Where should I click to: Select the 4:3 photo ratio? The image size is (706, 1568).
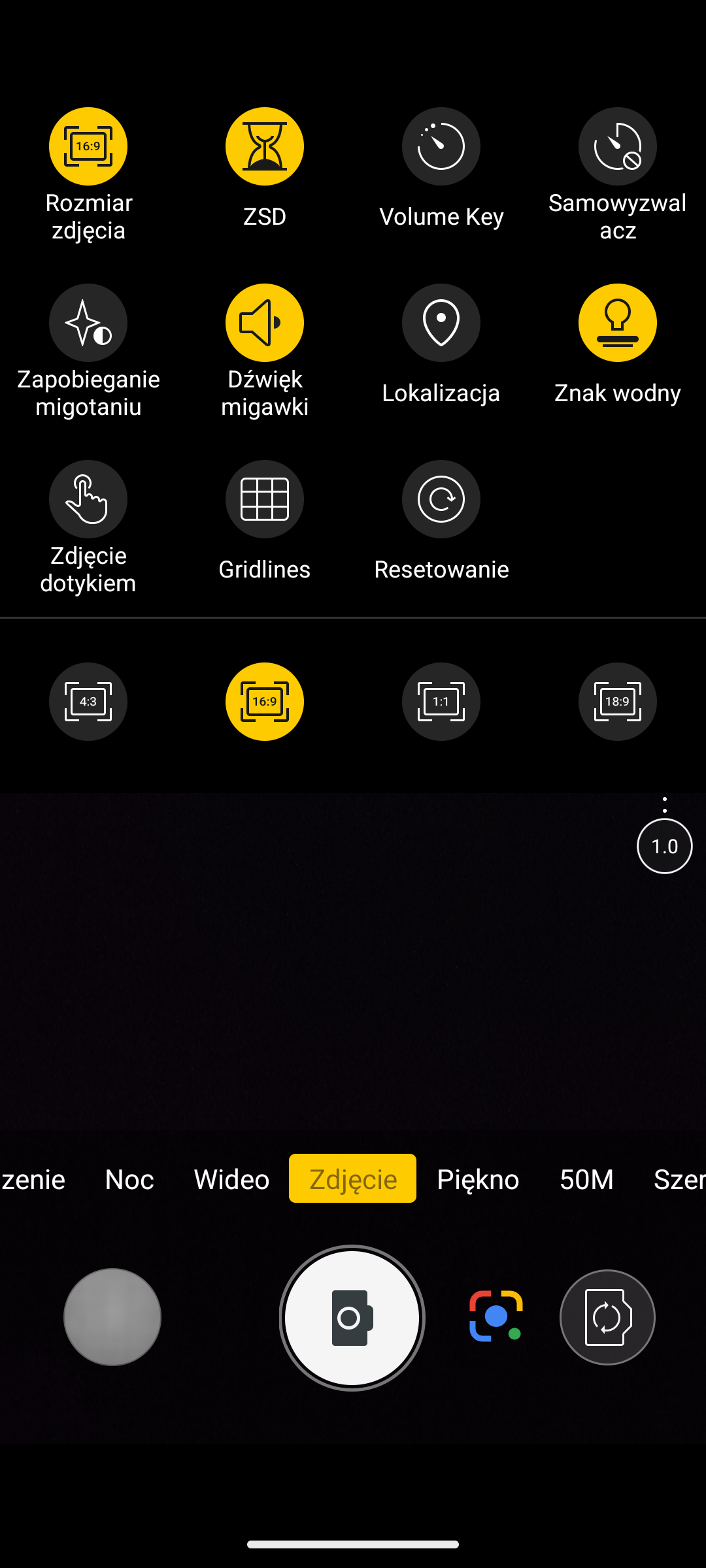88,702
